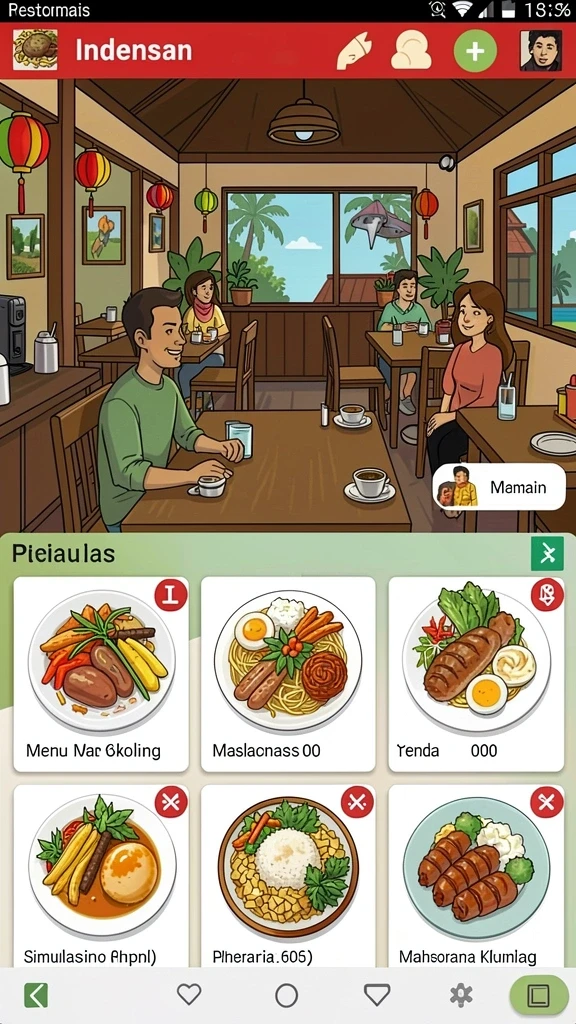Tap the red badge on Menu Nar Gkoling
Screen dimensions: 576x1024
coord(170,594)
